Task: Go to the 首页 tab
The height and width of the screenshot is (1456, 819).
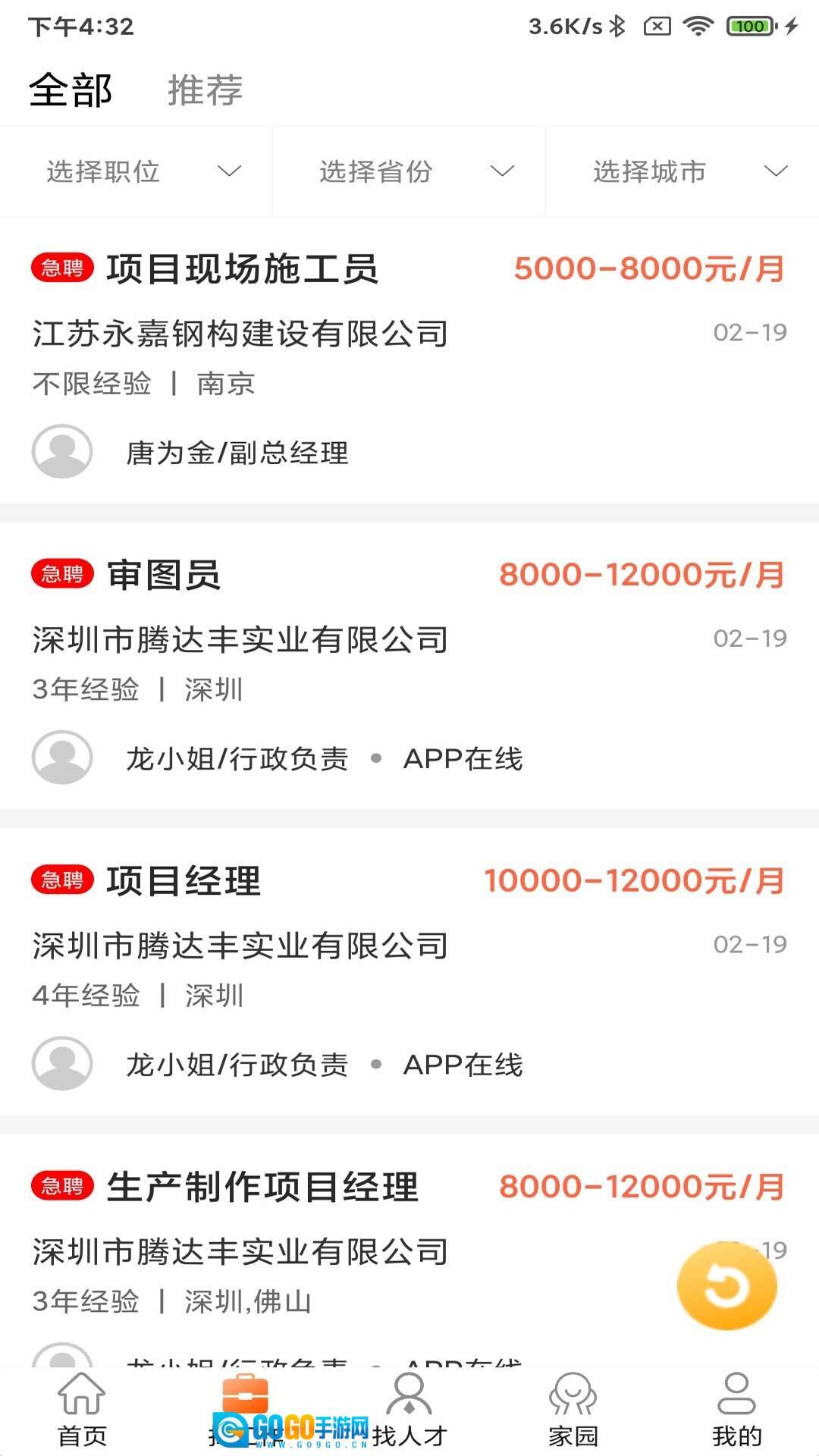Action: pos(82,1409)
